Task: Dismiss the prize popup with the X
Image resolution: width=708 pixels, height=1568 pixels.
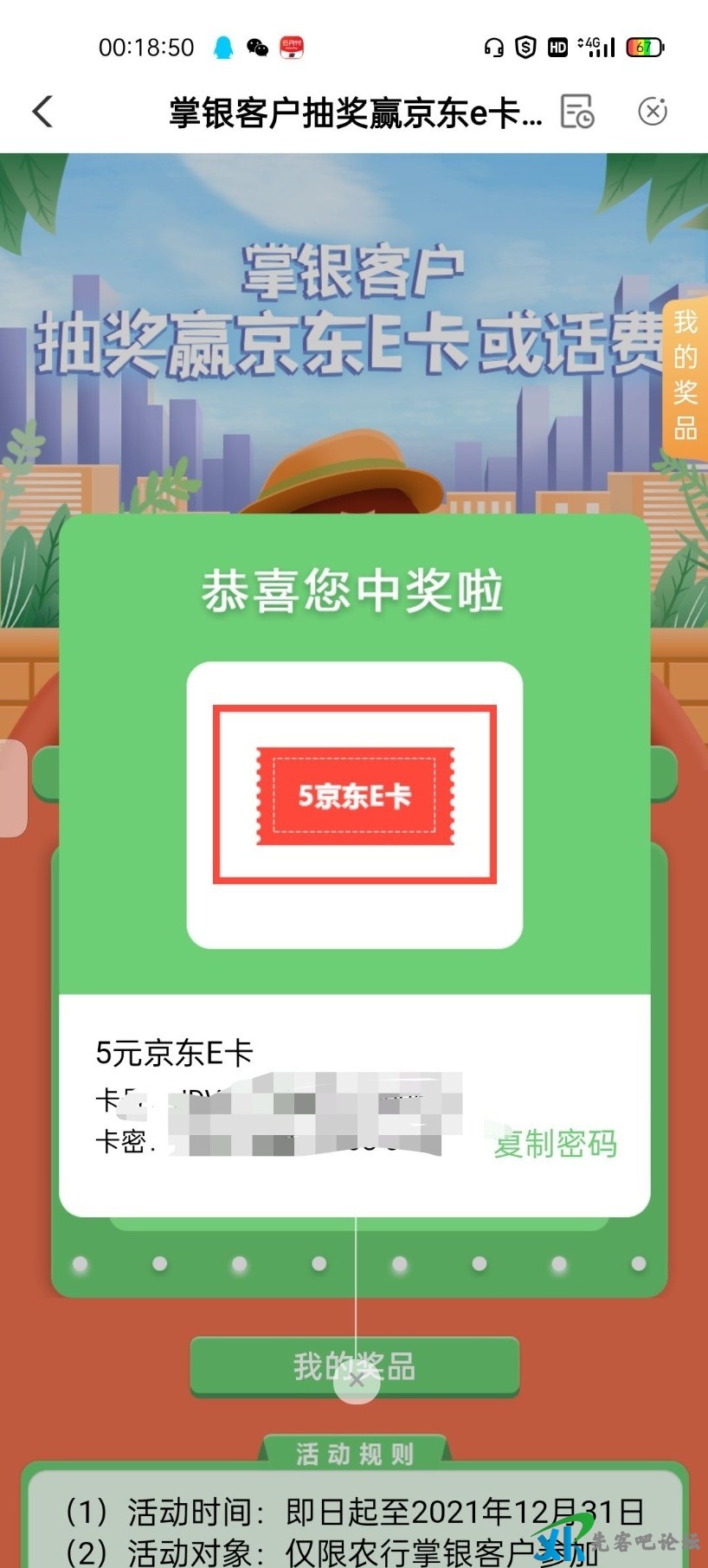Action: click(x=356, y=1380)
